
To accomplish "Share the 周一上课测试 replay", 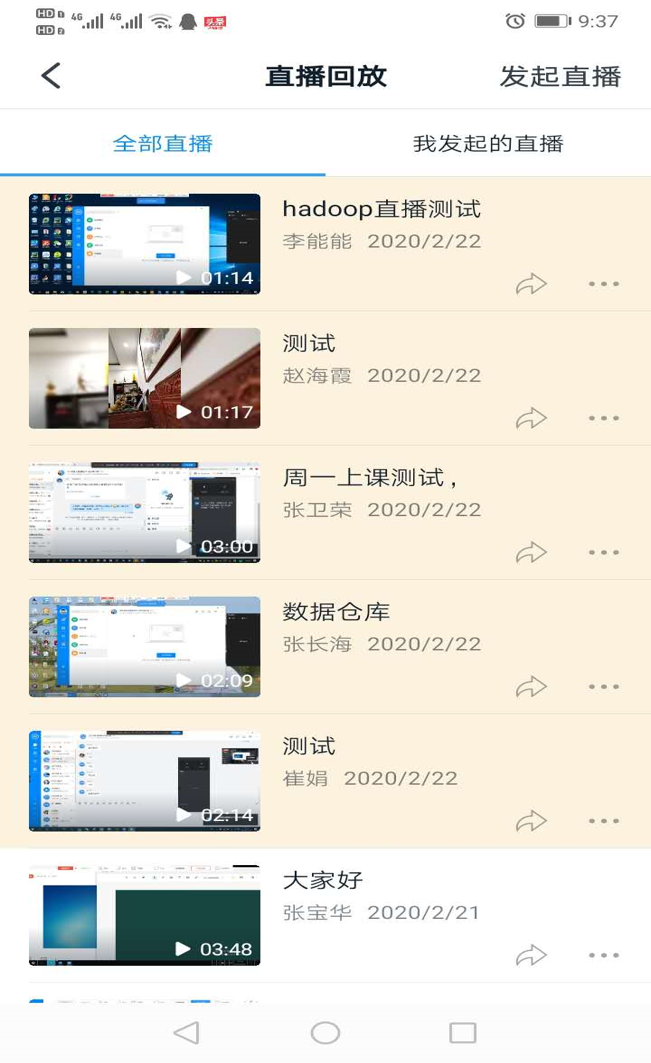I will pos(531,552).
